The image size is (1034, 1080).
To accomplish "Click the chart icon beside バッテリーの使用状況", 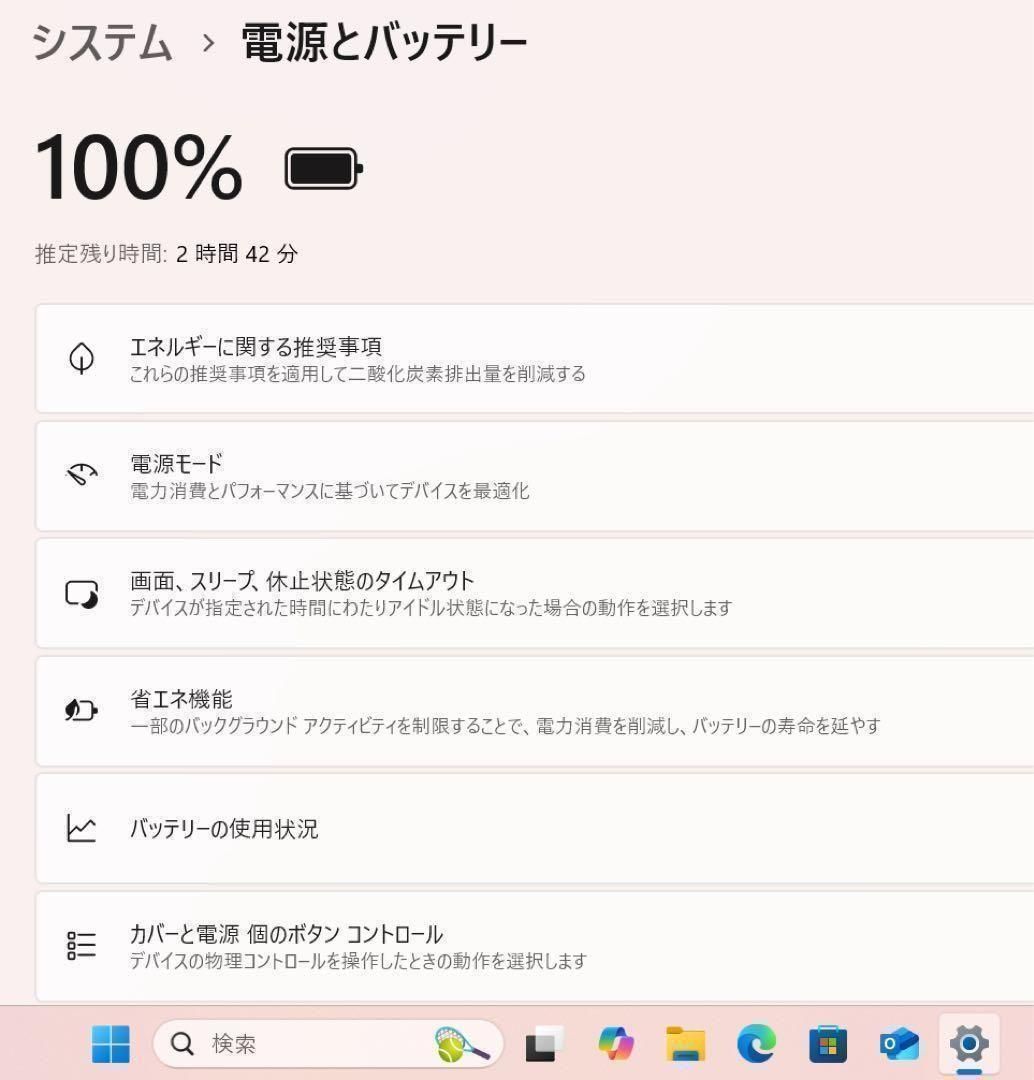I will [x=80, y=829].
